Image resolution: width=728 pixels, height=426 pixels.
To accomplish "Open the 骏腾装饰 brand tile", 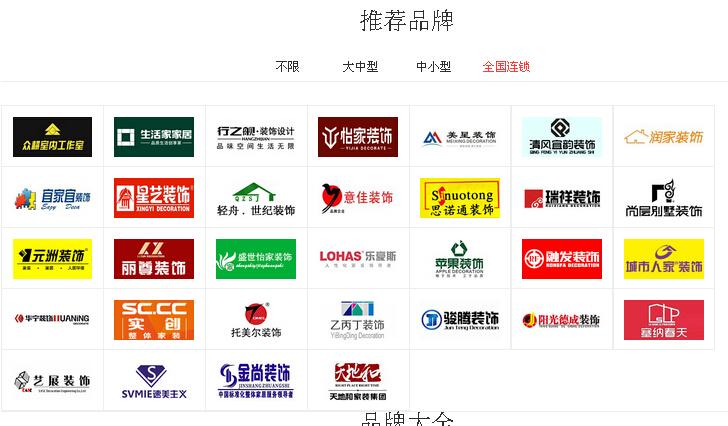I will (460, 320).
